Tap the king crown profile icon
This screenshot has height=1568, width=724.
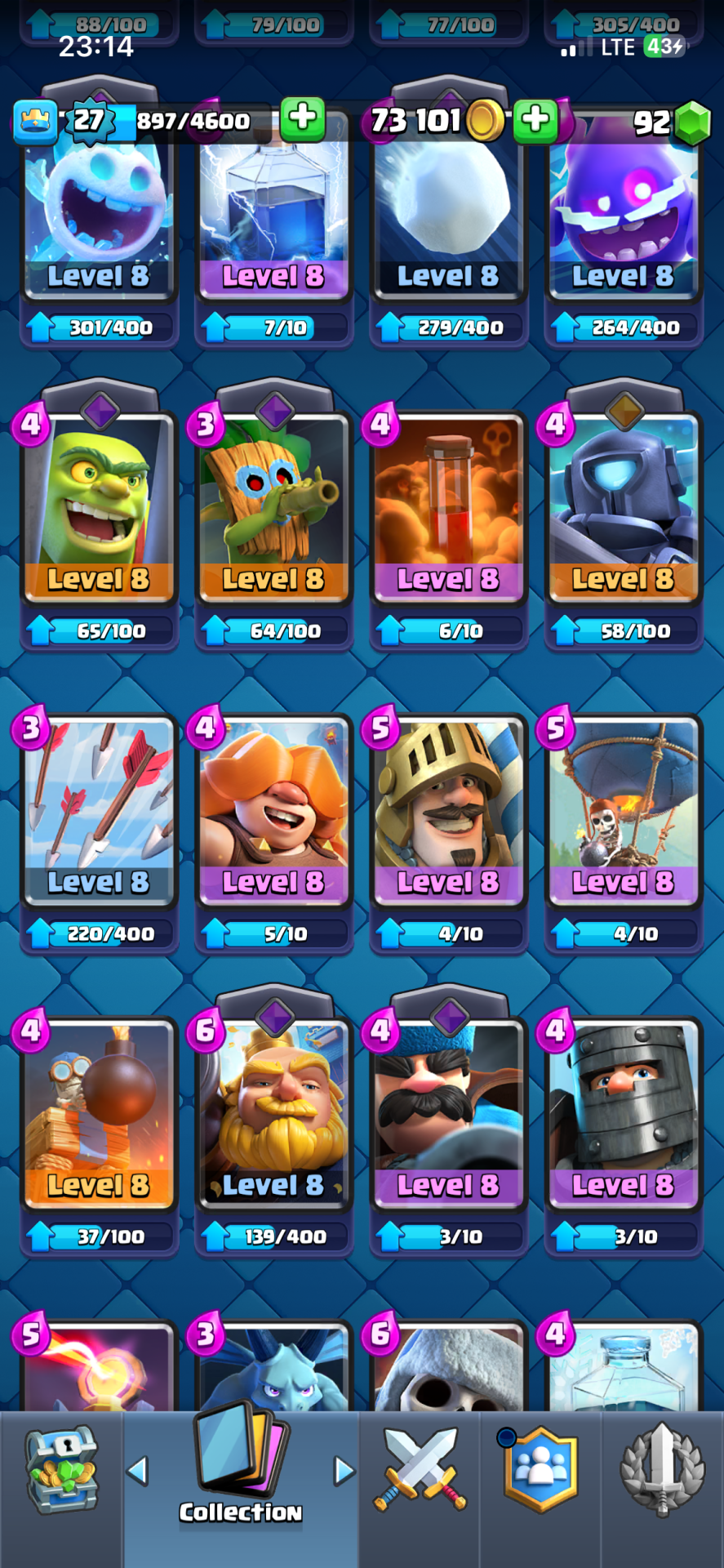35,121
